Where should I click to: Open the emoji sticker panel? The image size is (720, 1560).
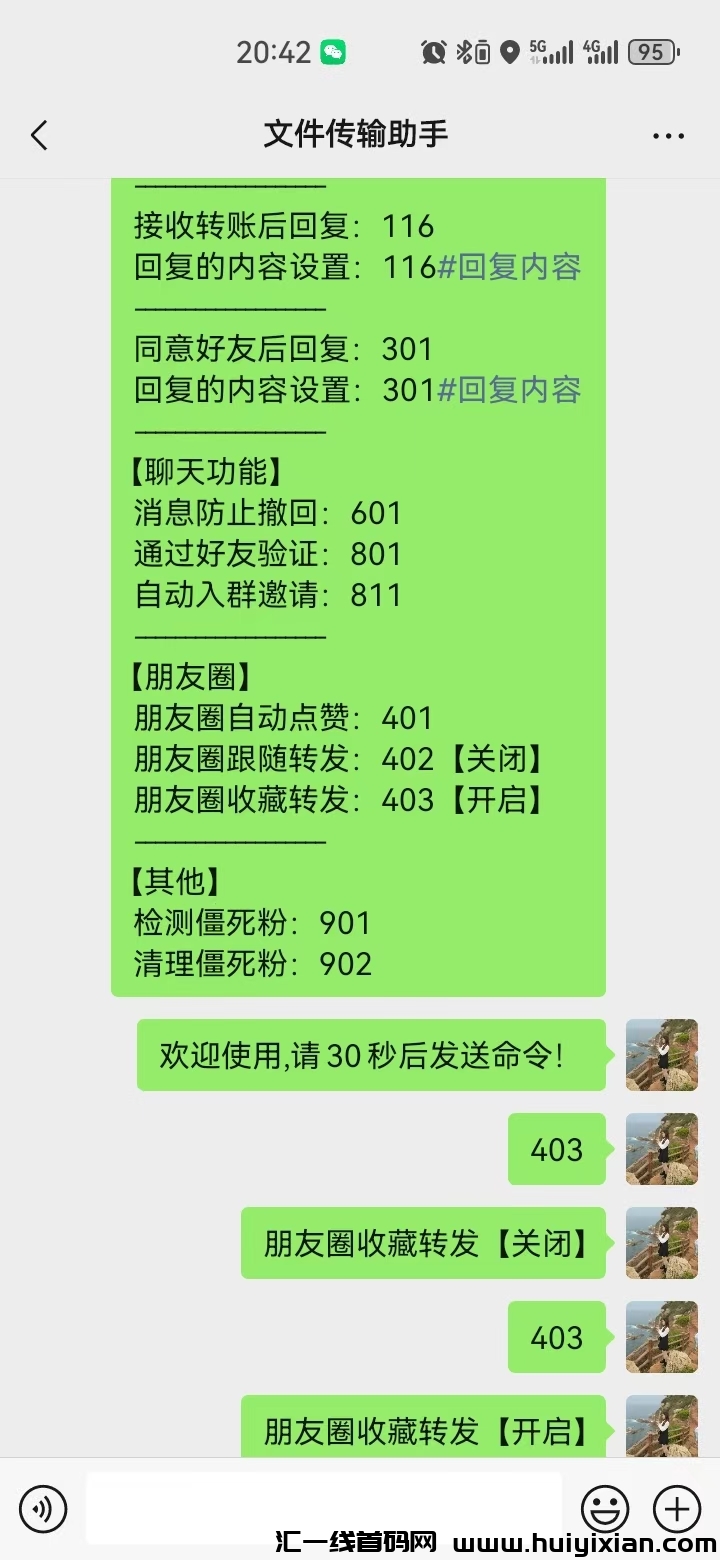605,1508
